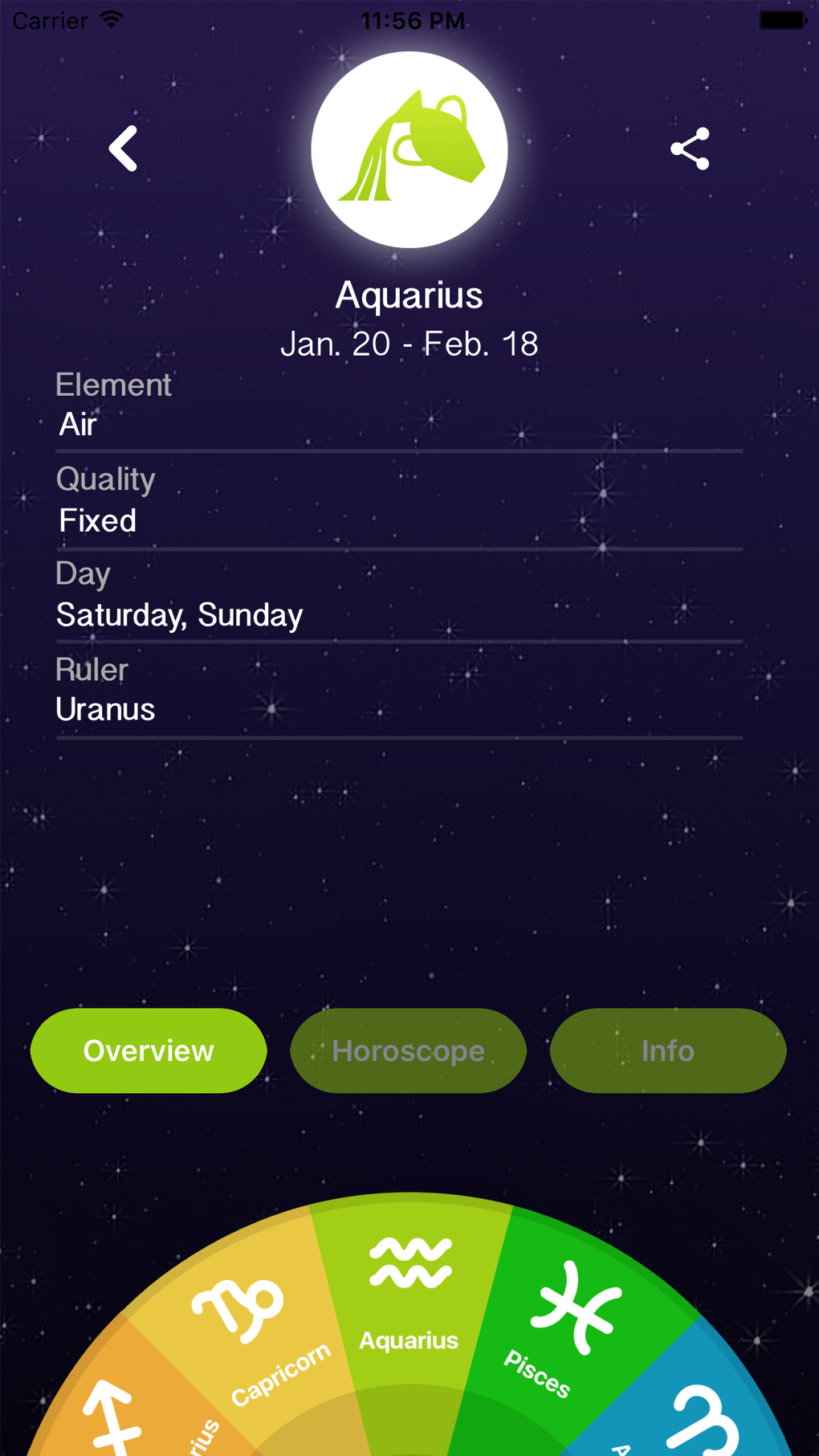
Task: Tap the Aquarius title text
Action: click(x=409, y=295)
